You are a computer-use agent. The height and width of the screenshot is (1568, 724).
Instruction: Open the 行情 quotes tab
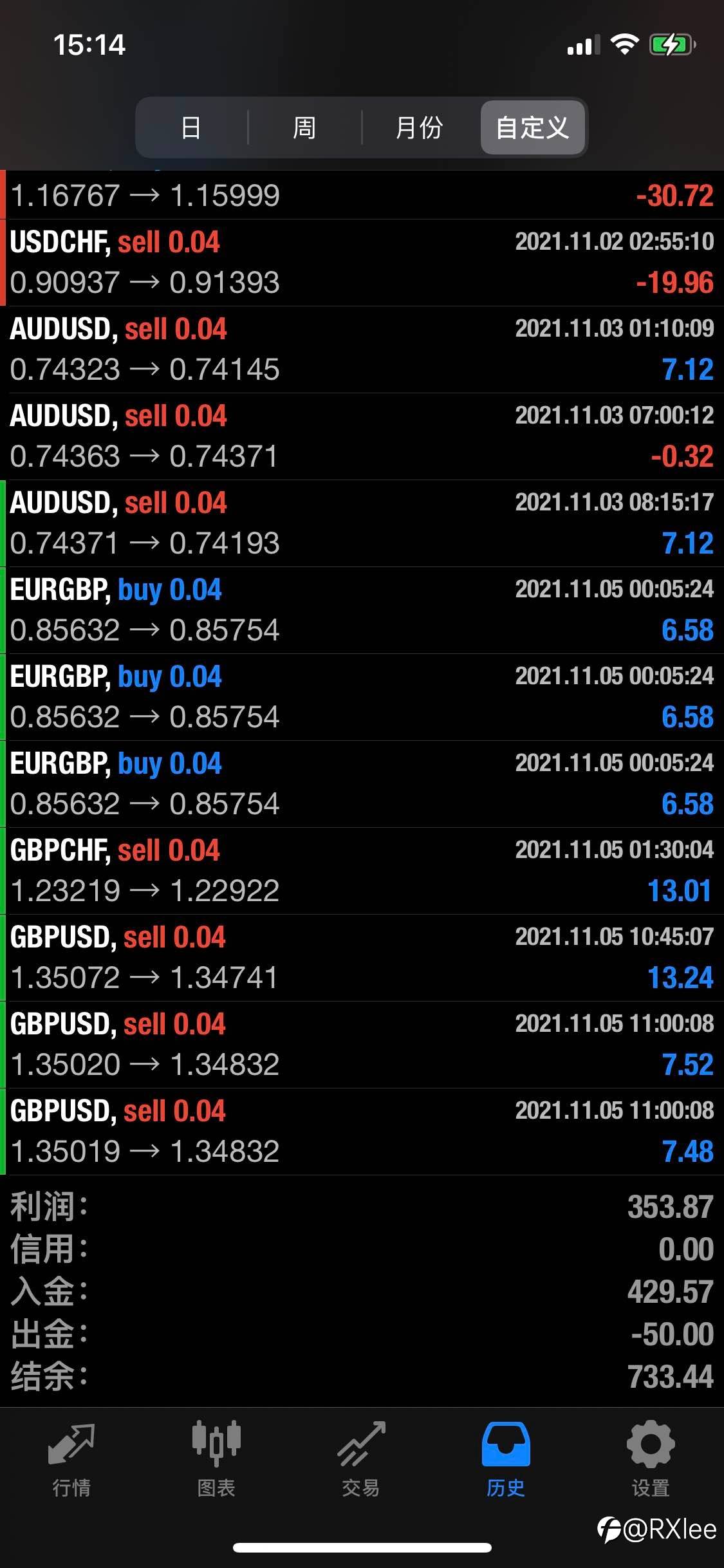71,1459
